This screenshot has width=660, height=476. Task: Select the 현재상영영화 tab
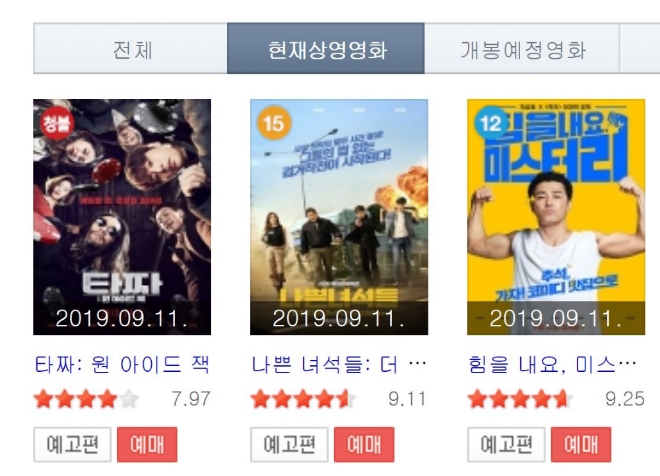pyautogui.click(x=326, y=49)
